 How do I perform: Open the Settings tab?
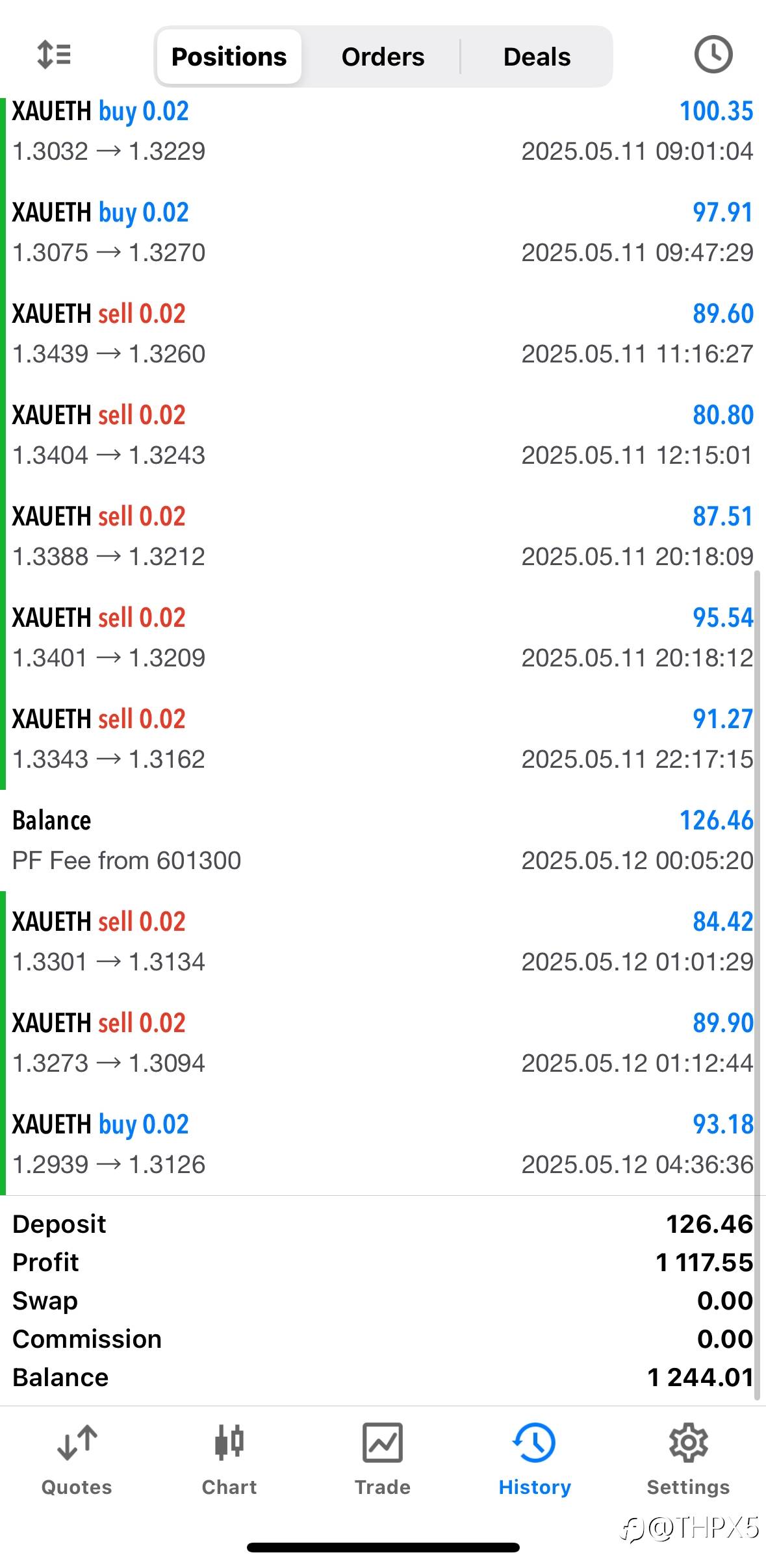click(x=688, y=1459)
